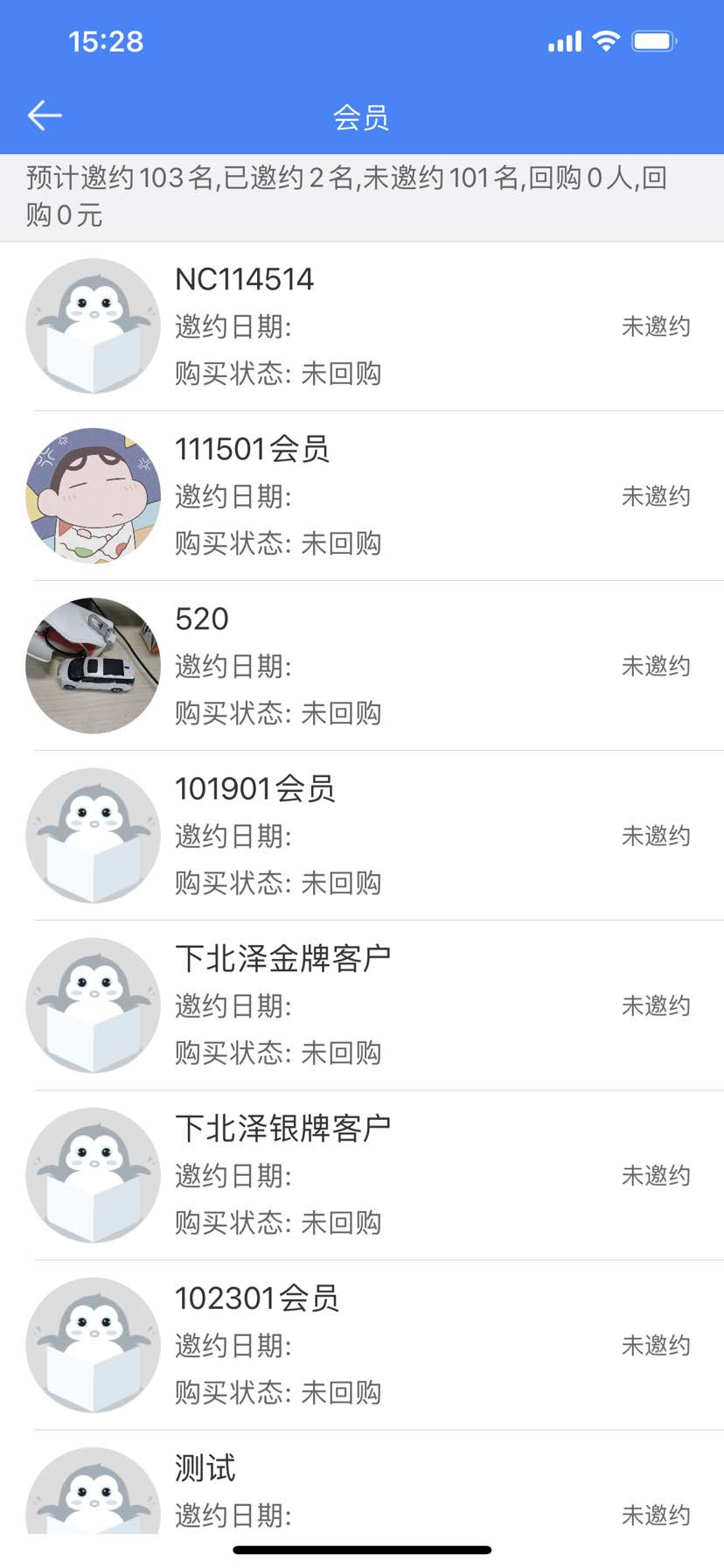
Task: Open the 111501会员 member row
Action: click(362, 496)
